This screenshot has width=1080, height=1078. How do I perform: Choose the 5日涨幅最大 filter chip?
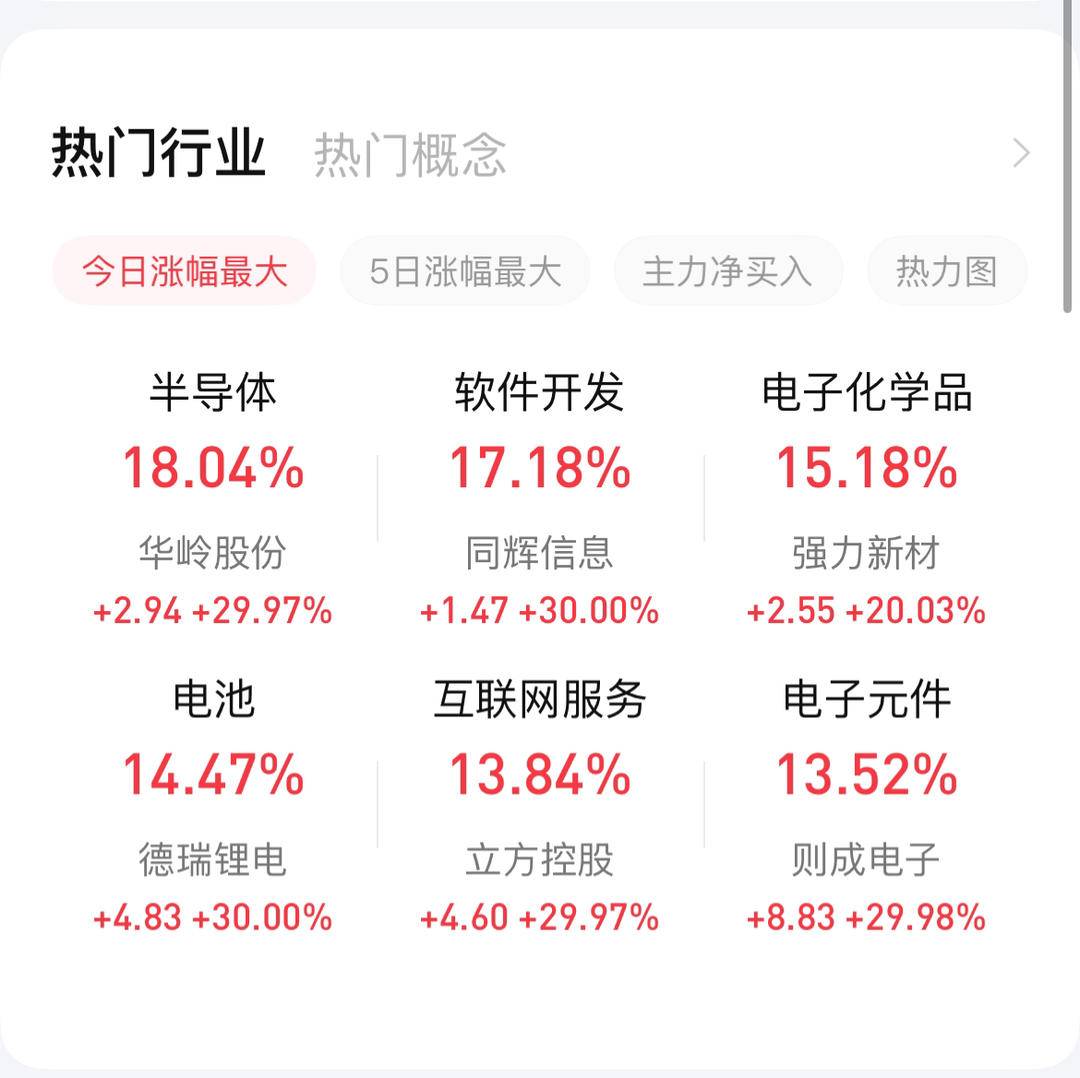[x=465, y=271]
